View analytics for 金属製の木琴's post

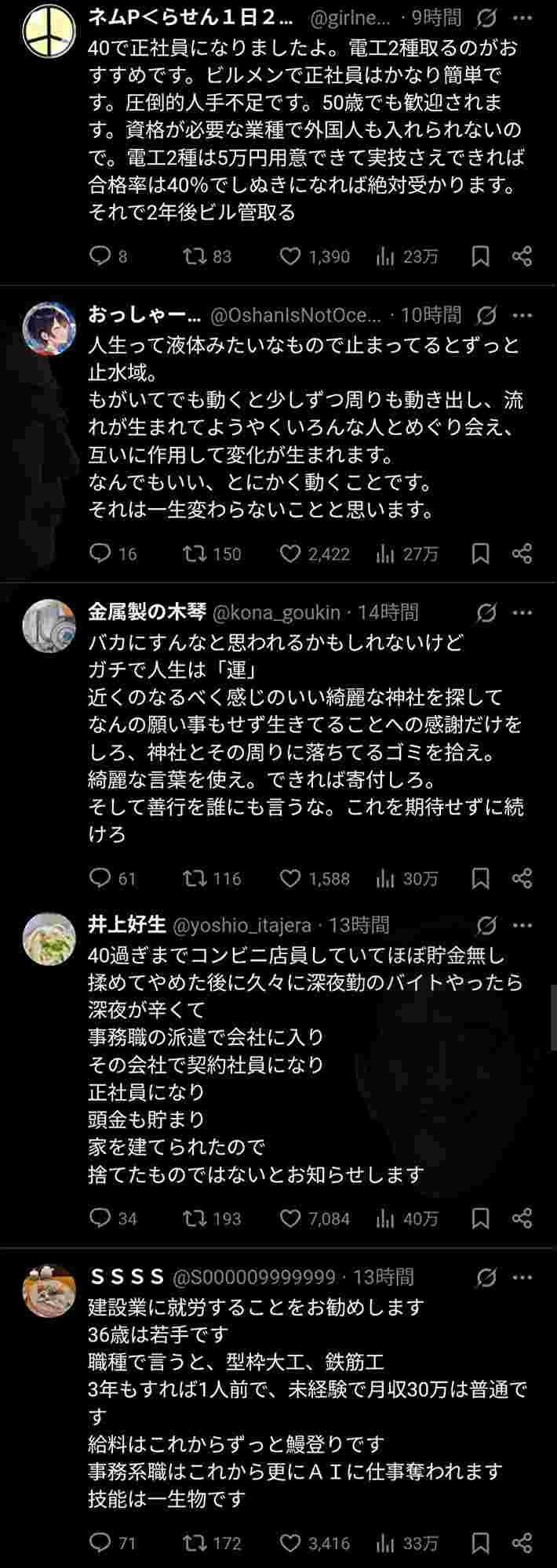point(385,878)
